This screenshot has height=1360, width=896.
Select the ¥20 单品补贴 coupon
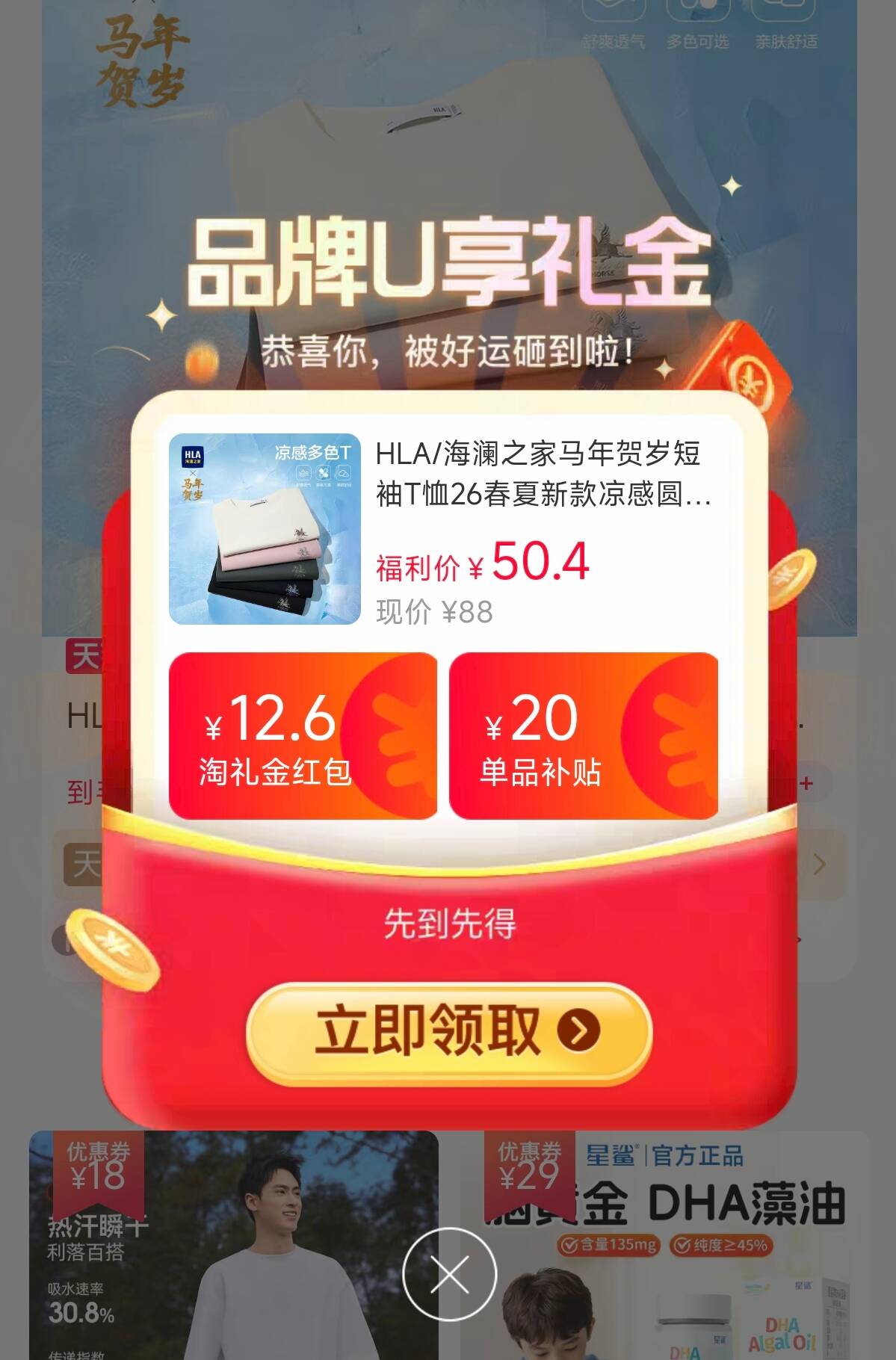pos(583,736)
